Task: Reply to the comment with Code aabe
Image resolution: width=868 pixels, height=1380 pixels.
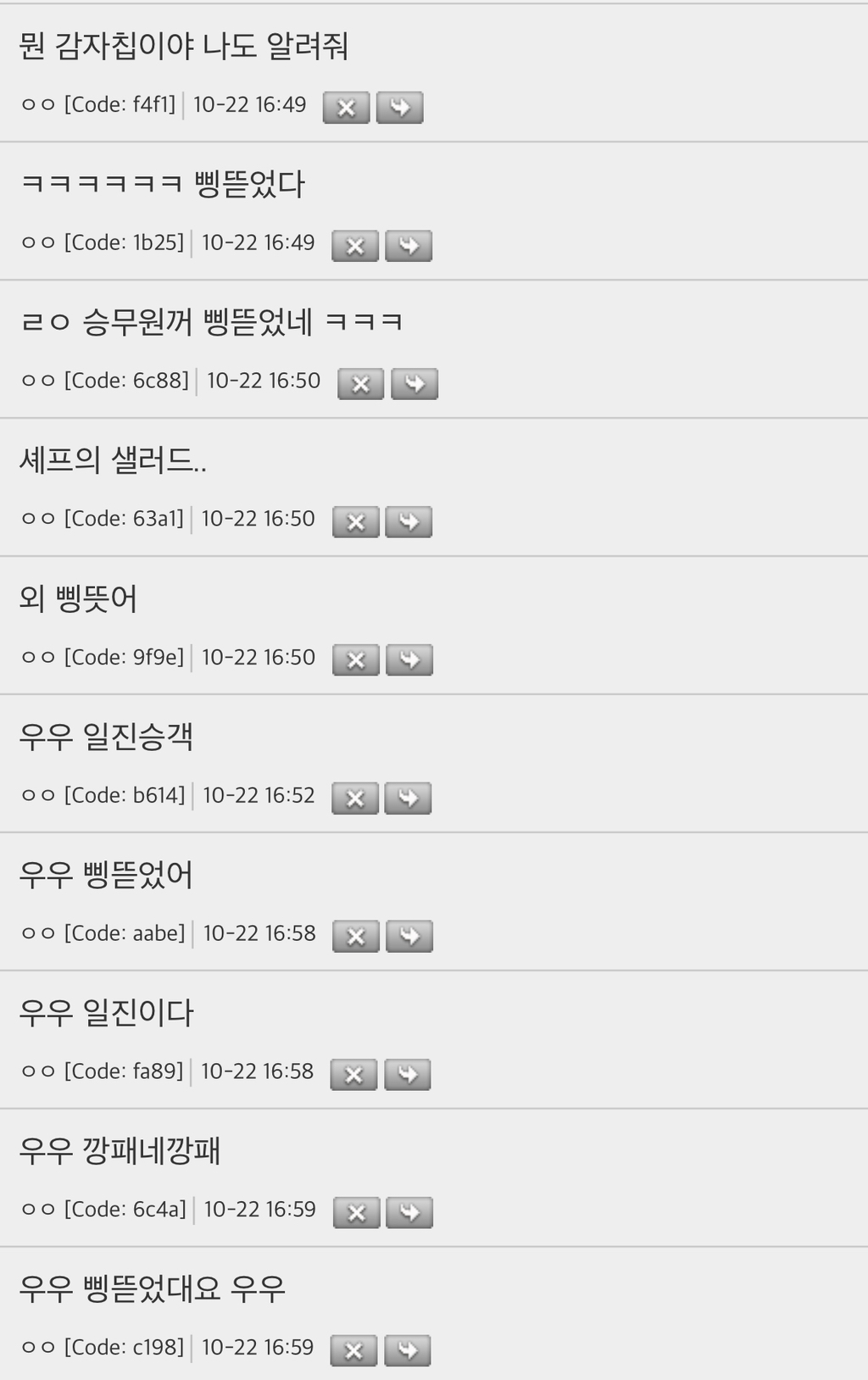Action: (x=409, y=937)
